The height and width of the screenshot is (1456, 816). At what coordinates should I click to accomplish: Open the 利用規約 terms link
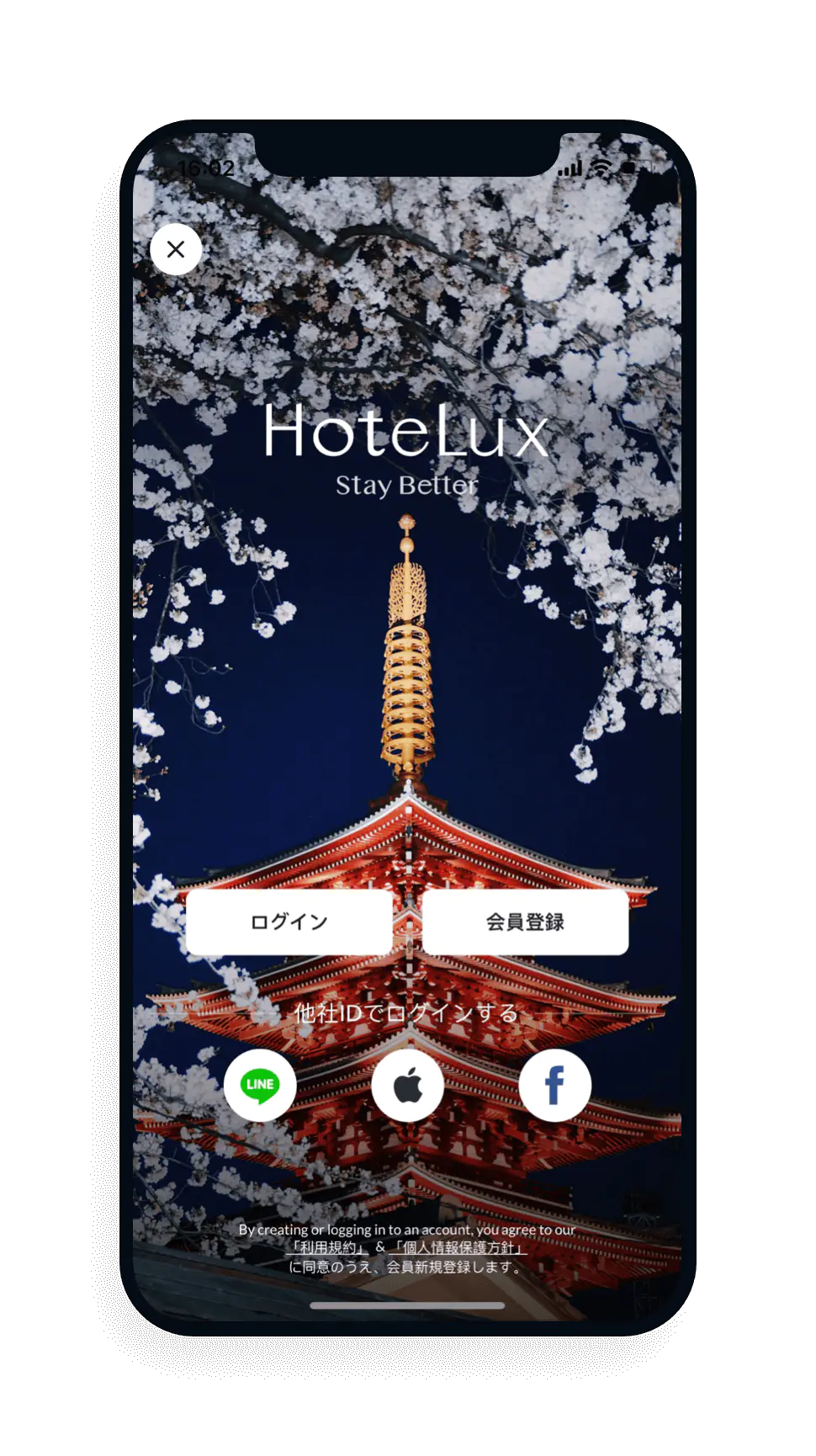[327, 1247]
